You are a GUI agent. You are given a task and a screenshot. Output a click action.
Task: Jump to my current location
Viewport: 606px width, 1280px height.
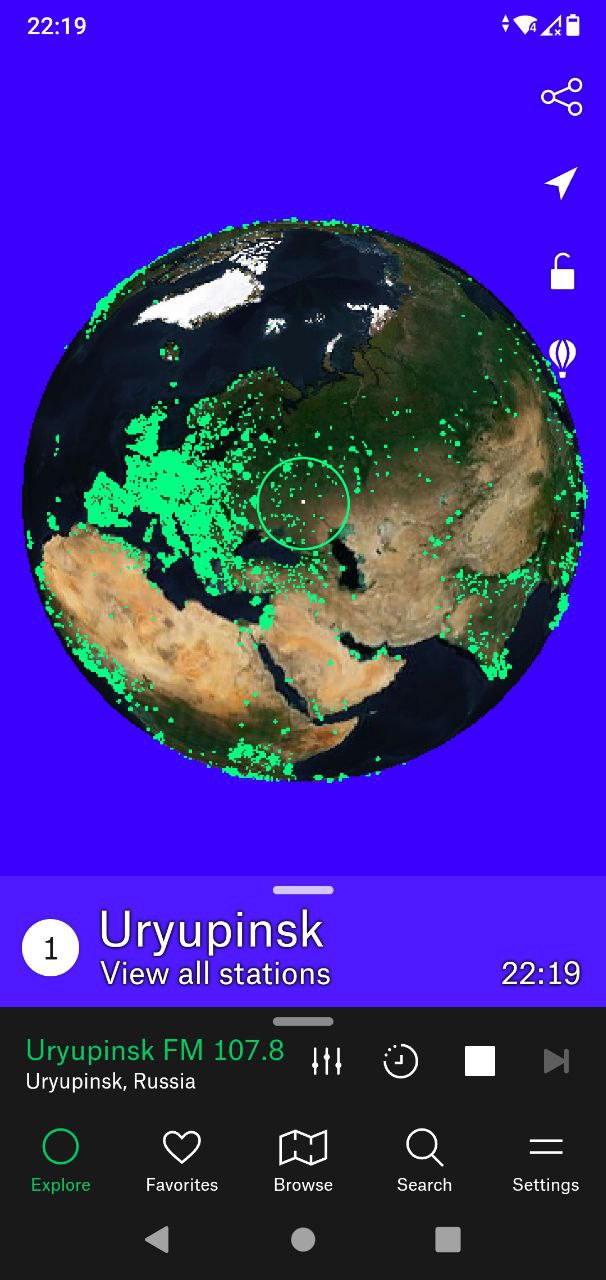tap(561, 183)
